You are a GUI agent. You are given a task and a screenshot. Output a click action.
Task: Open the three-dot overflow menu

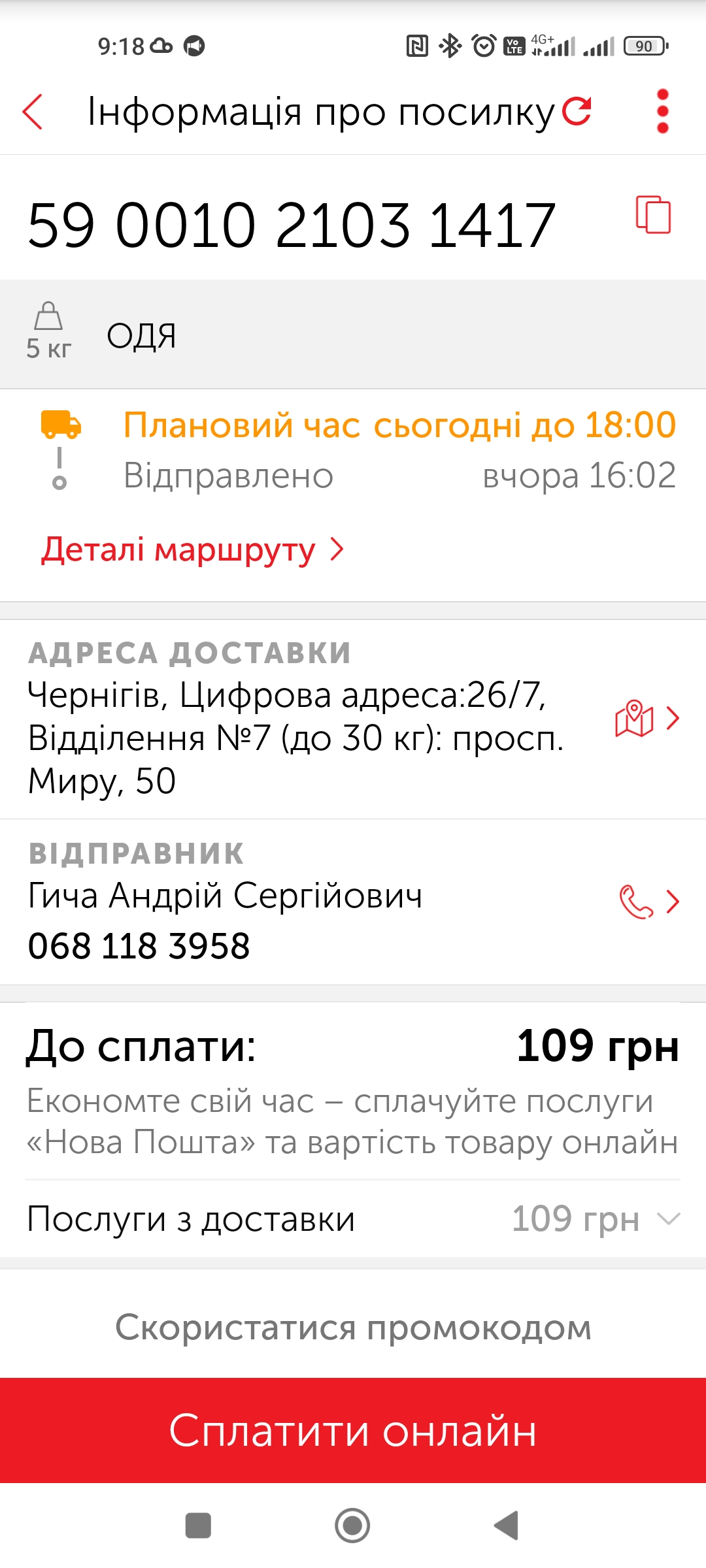point(662,111)
